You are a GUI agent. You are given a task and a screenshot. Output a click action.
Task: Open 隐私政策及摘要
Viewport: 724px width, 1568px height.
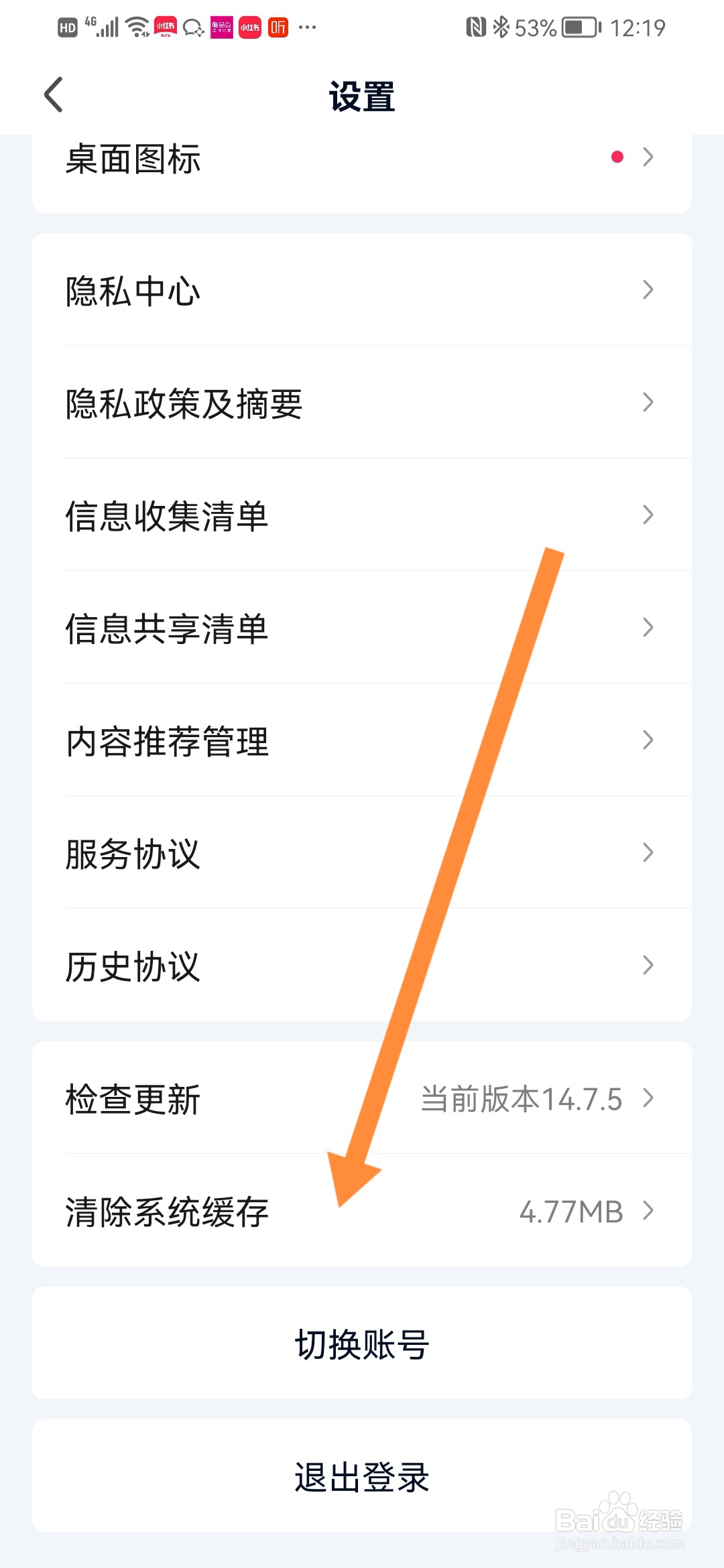(x=362, y=403)
